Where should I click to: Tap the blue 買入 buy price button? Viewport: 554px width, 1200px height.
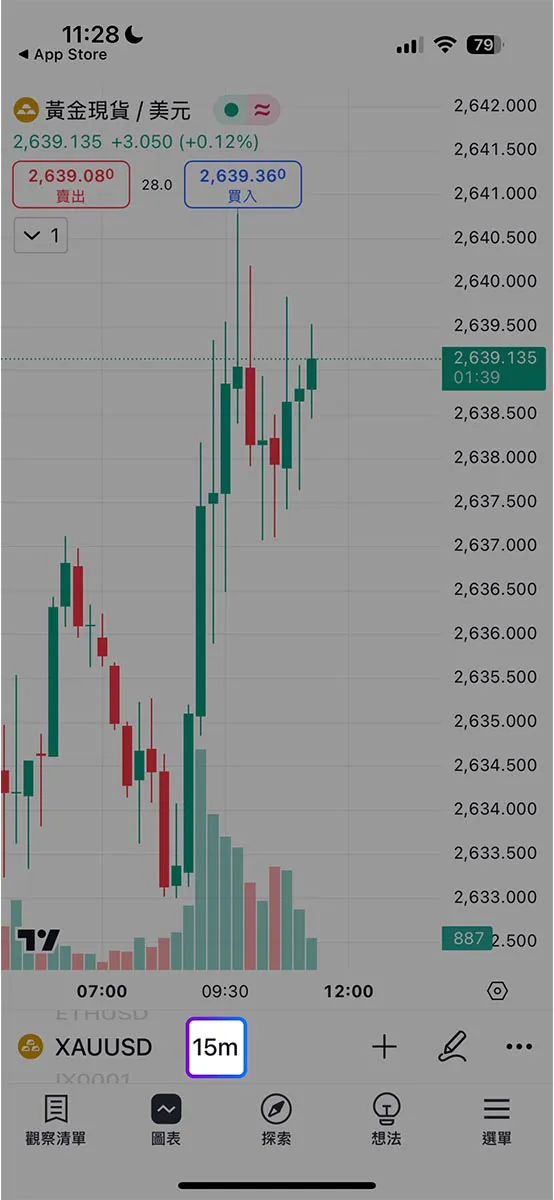point(243,185)
